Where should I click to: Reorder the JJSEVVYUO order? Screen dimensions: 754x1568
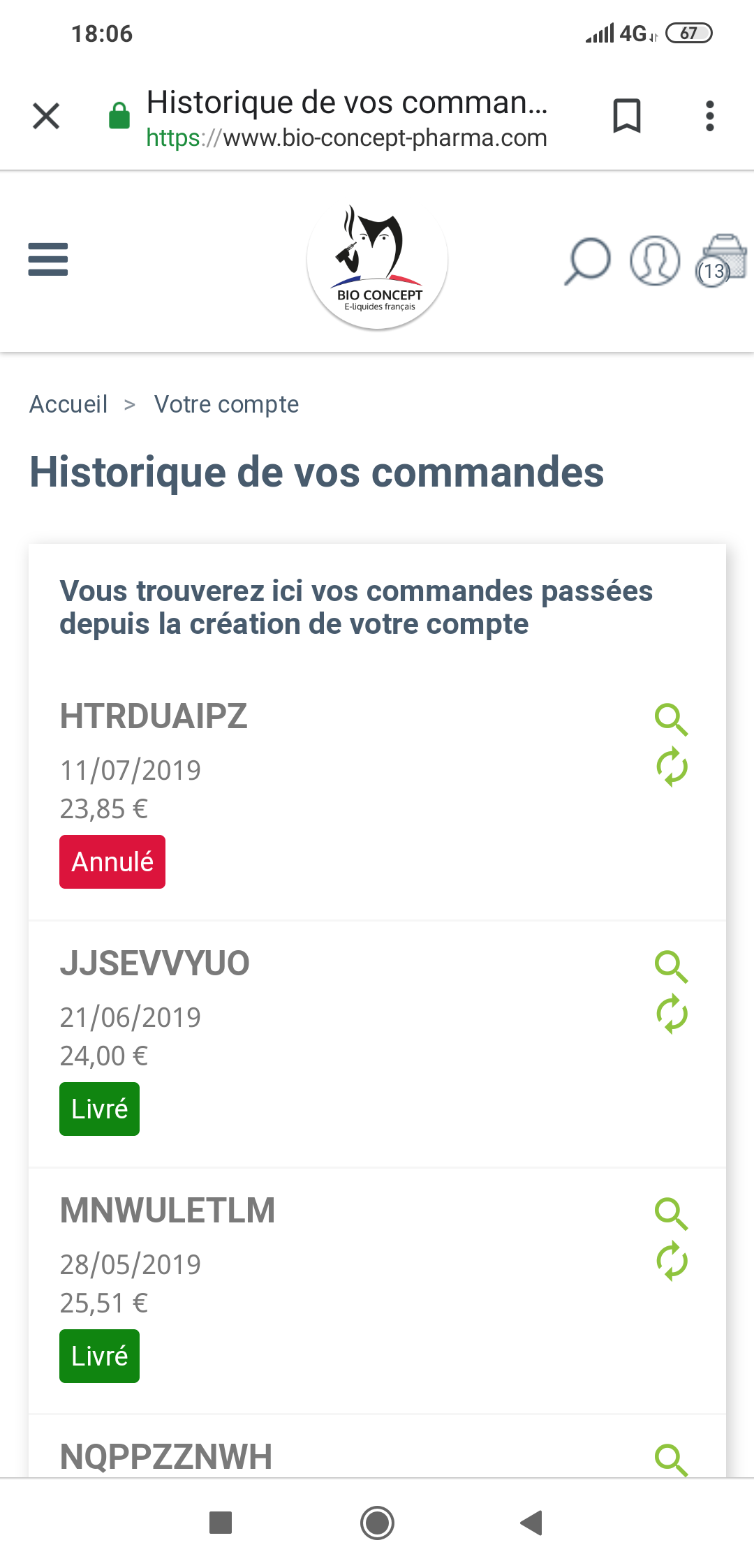pyautogui.click(x=672, y=1014)
